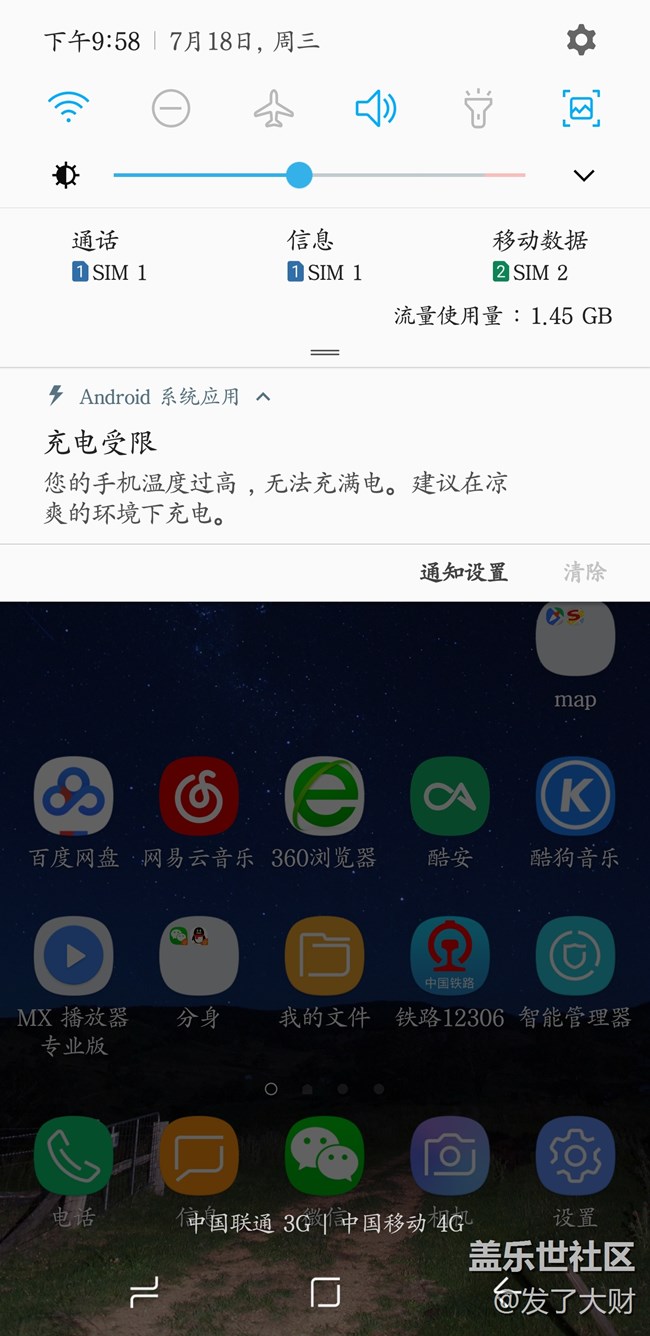Tap the 清除 clear button
Screen dimensions: 650x1336
click(584, 572)
